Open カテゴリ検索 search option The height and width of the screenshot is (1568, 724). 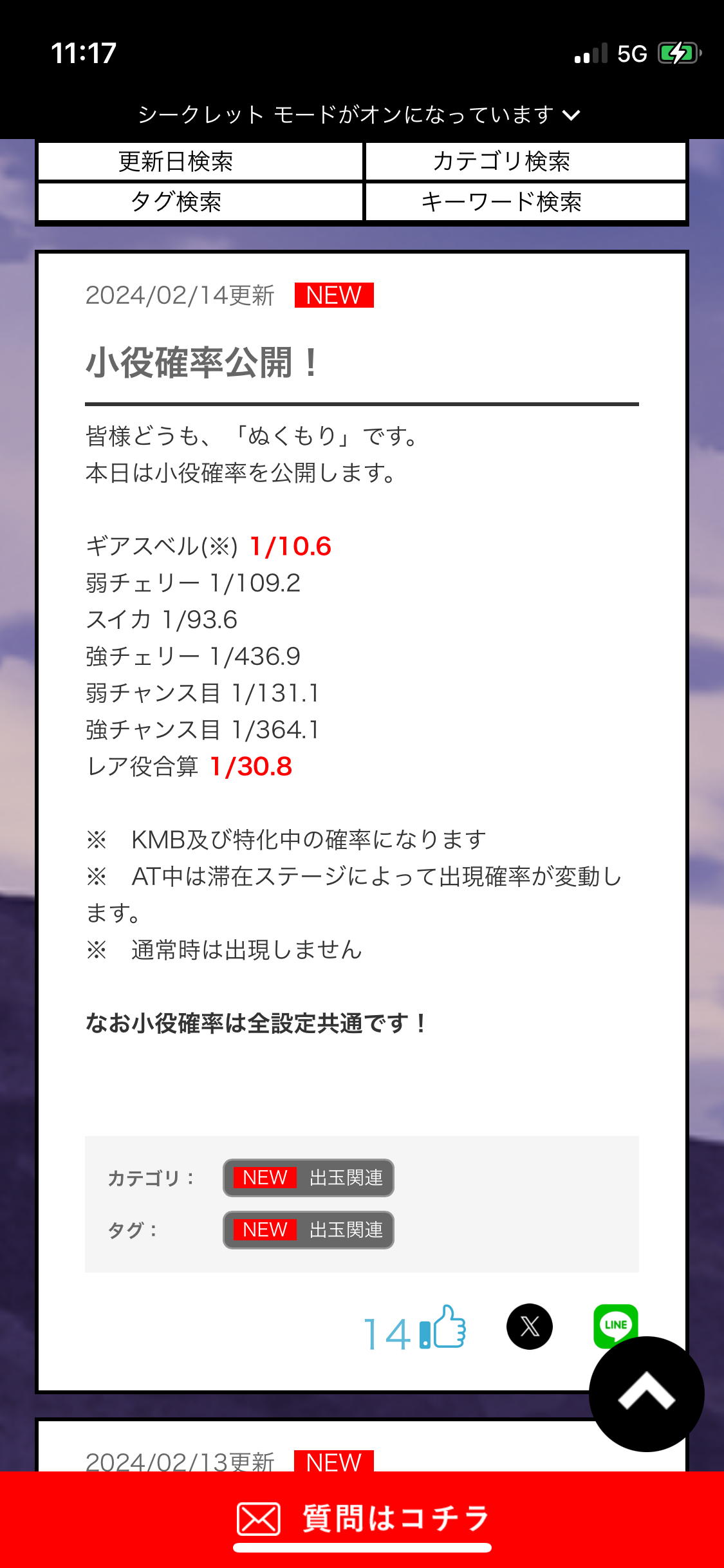pos(525,162)
